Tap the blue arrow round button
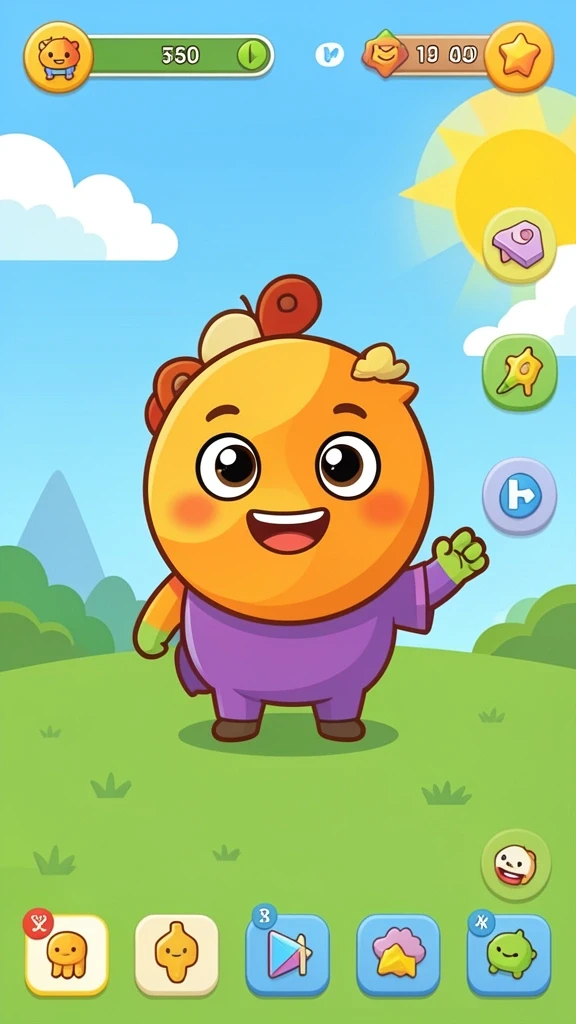The height and width of the screenshot is (1024, 576). 519,496
